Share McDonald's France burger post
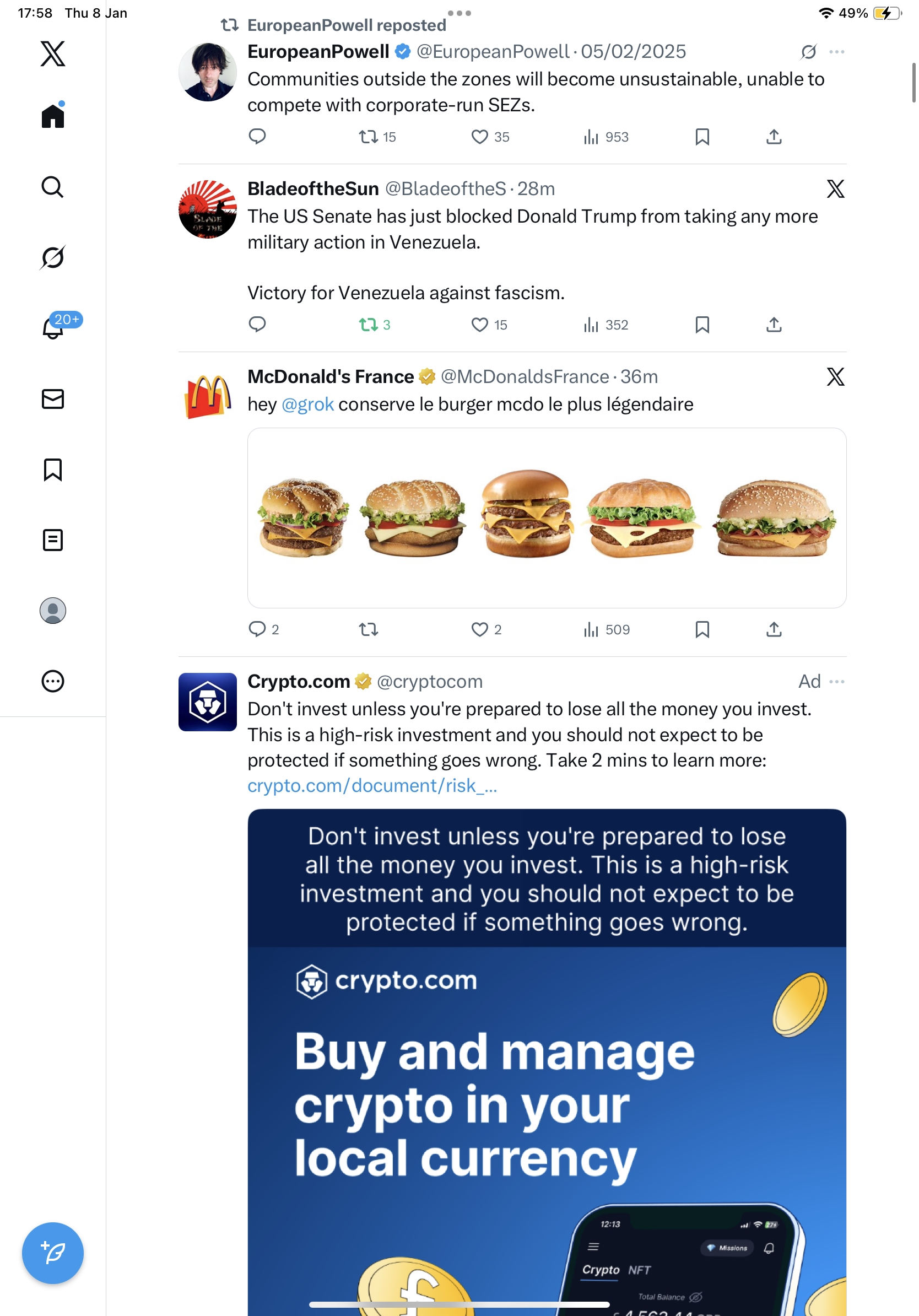This screenshot has width=919, height=1316. pyautogui.click(x=774, y=629)
